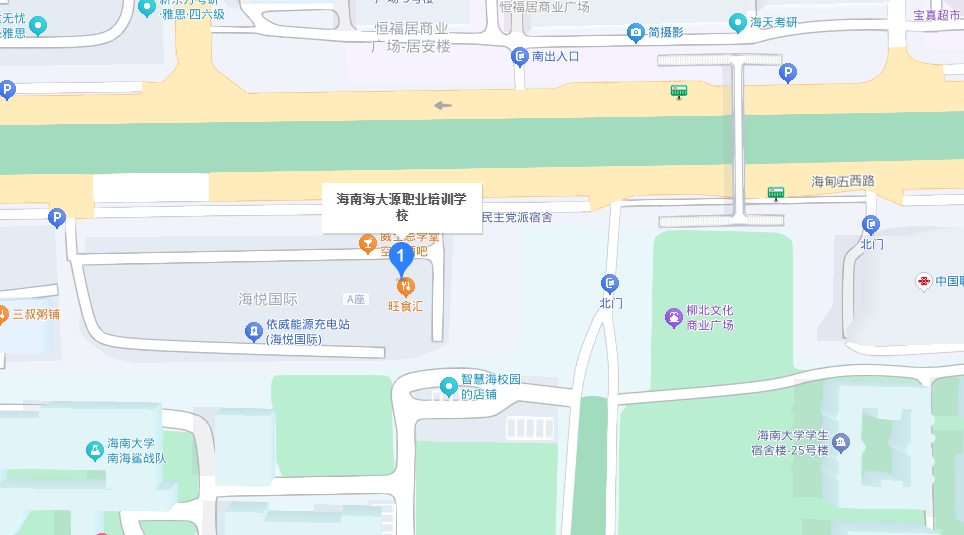Tap the 南出入口 entrance marker
This screenshot has height=535, width=964.
[x=519, y=57]
